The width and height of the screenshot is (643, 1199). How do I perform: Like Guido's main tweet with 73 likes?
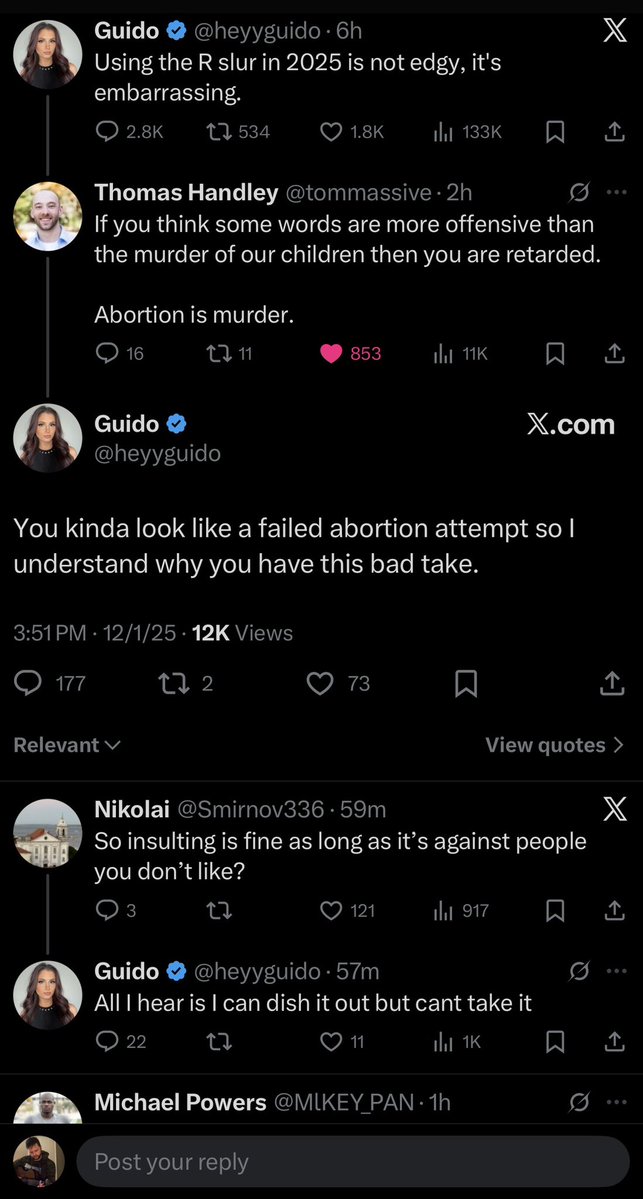tap(320, 684)
